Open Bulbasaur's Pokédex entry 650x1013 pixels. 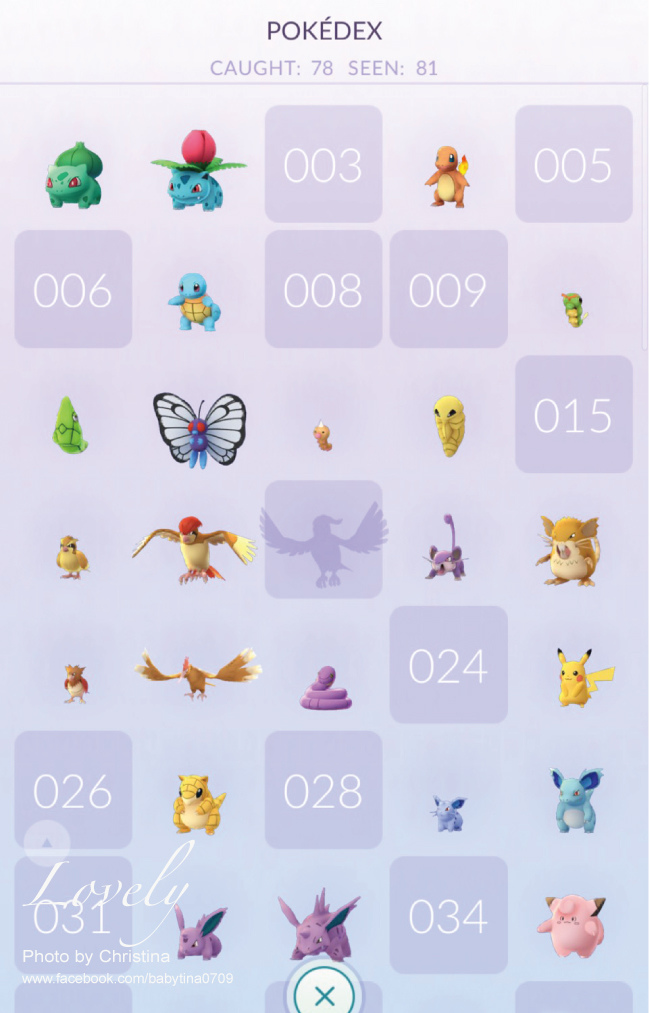click(73, 175)
